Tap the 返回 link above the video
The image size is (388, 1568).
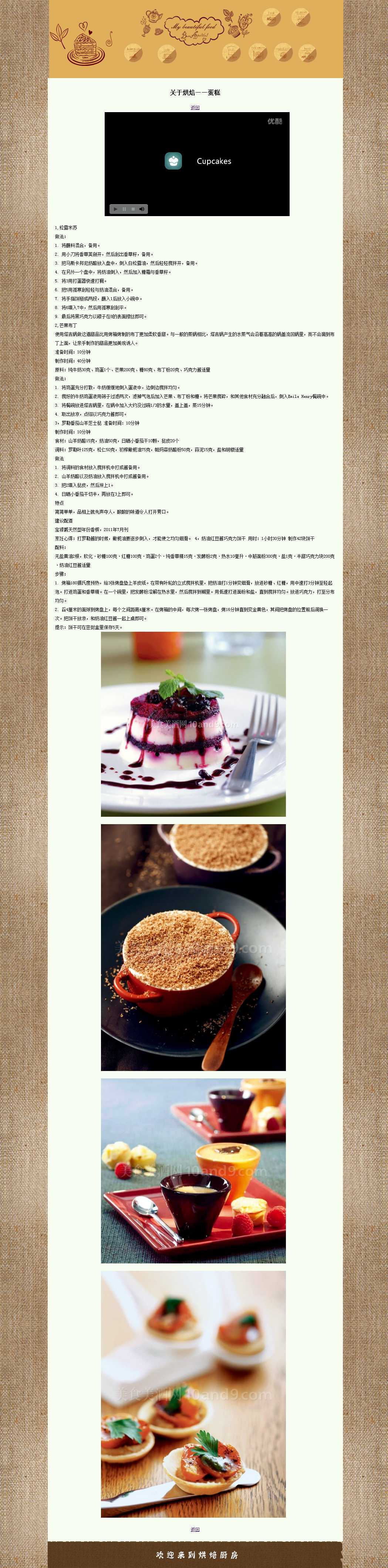click(195, 108)
